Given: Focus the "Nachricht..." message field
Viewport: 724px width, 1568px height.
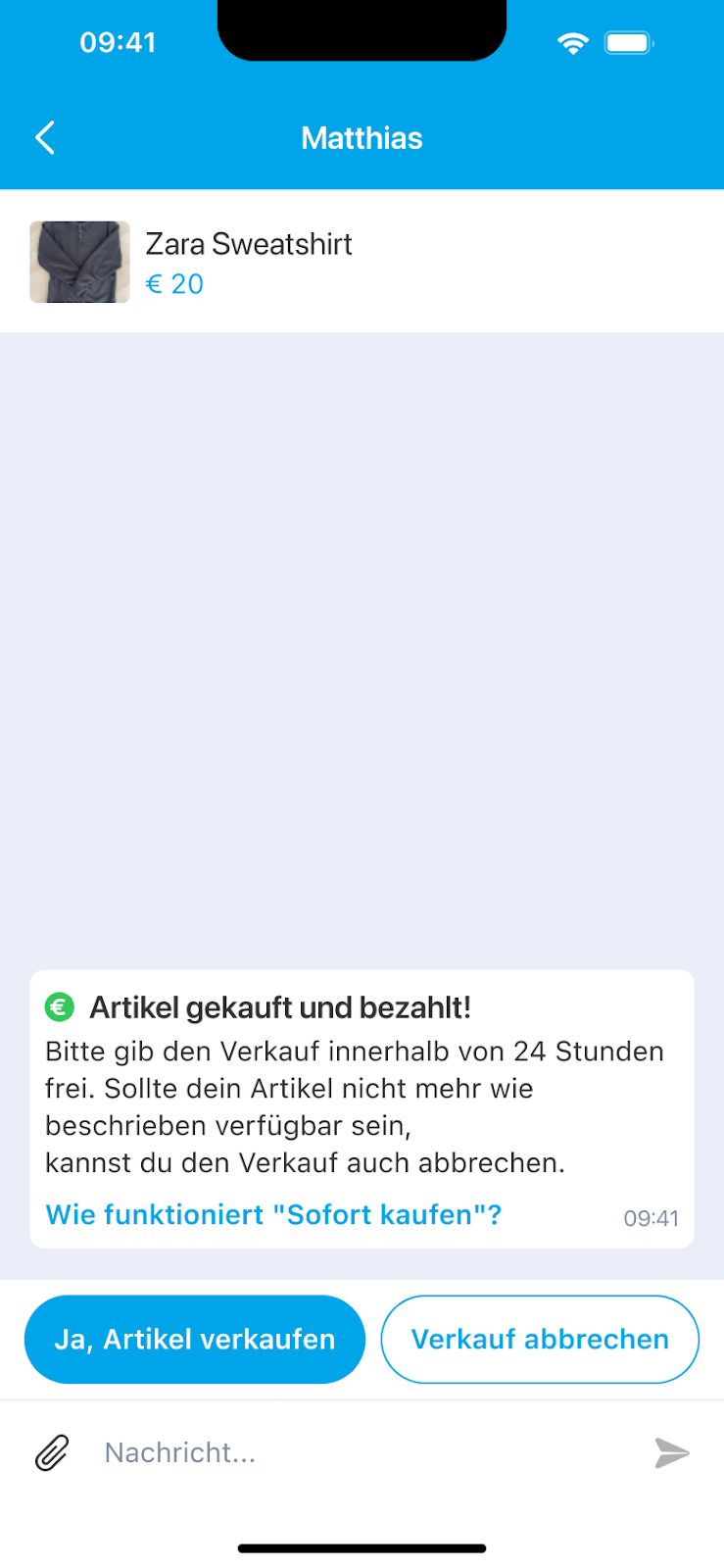Looking at the screenshot, I should click(362, 1452).
